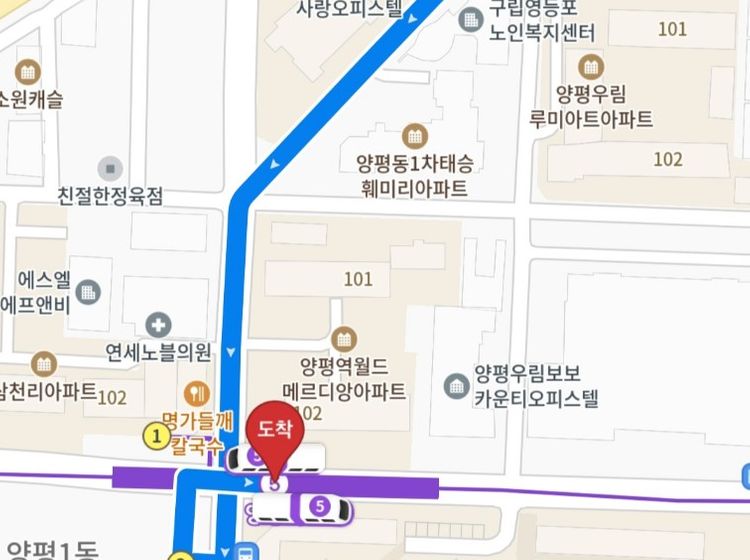
Task: Tap the 구립영등포노인복지센터 marker
Action: [x=471, y=19]
